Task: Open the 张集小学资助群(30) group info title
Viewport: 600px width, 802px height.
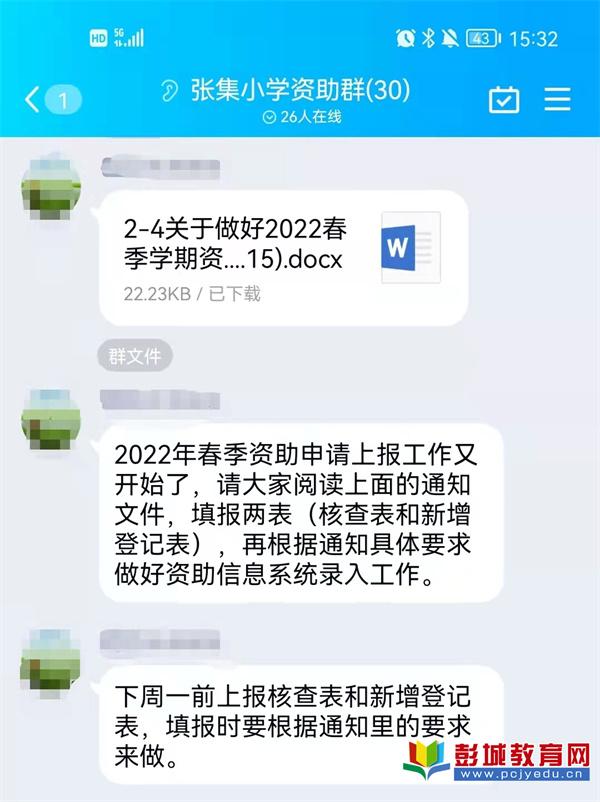Action: coord(300,92)
